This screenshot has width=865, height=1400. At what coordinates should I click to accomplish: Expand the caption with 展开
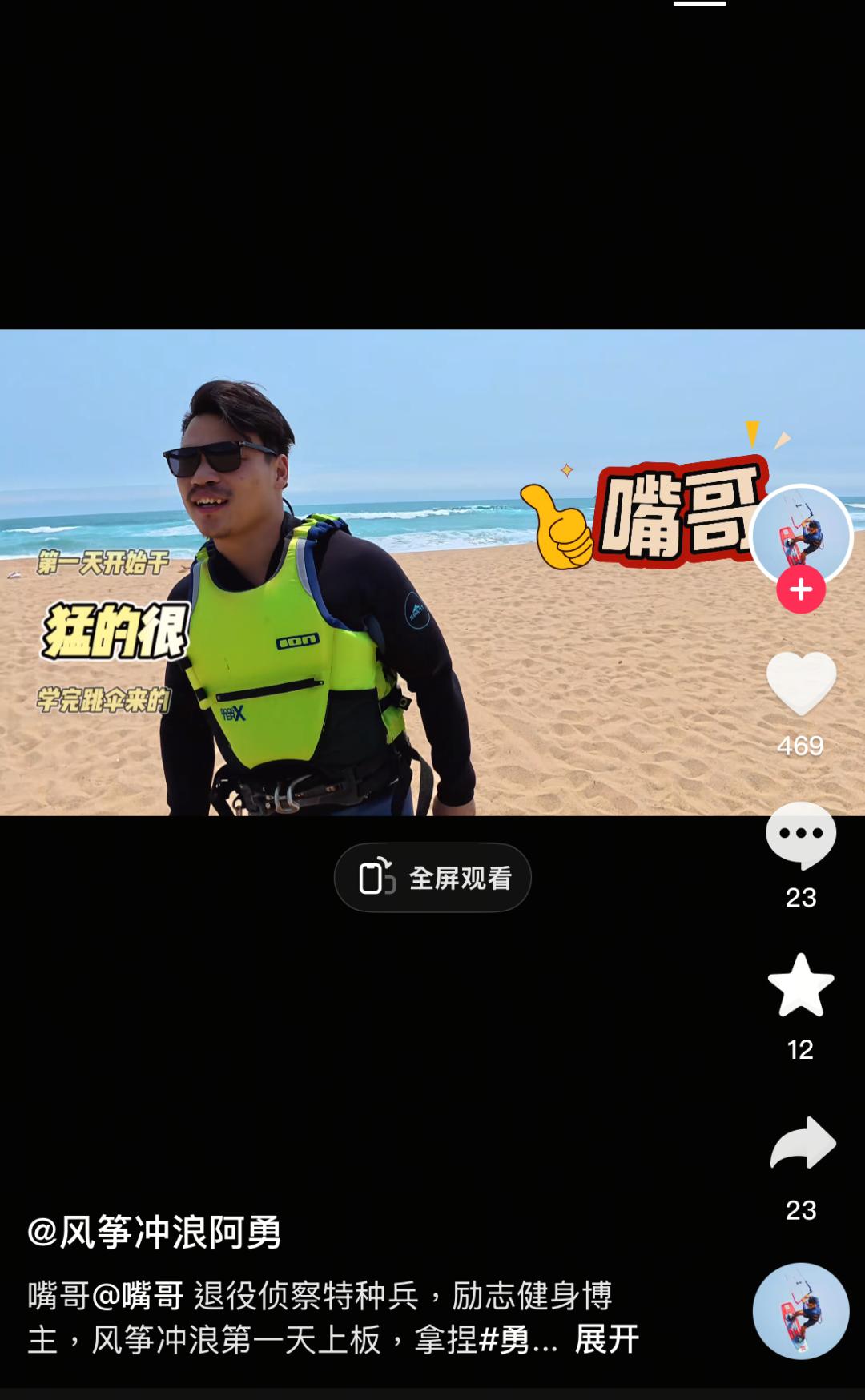[x=607, y=1338]
